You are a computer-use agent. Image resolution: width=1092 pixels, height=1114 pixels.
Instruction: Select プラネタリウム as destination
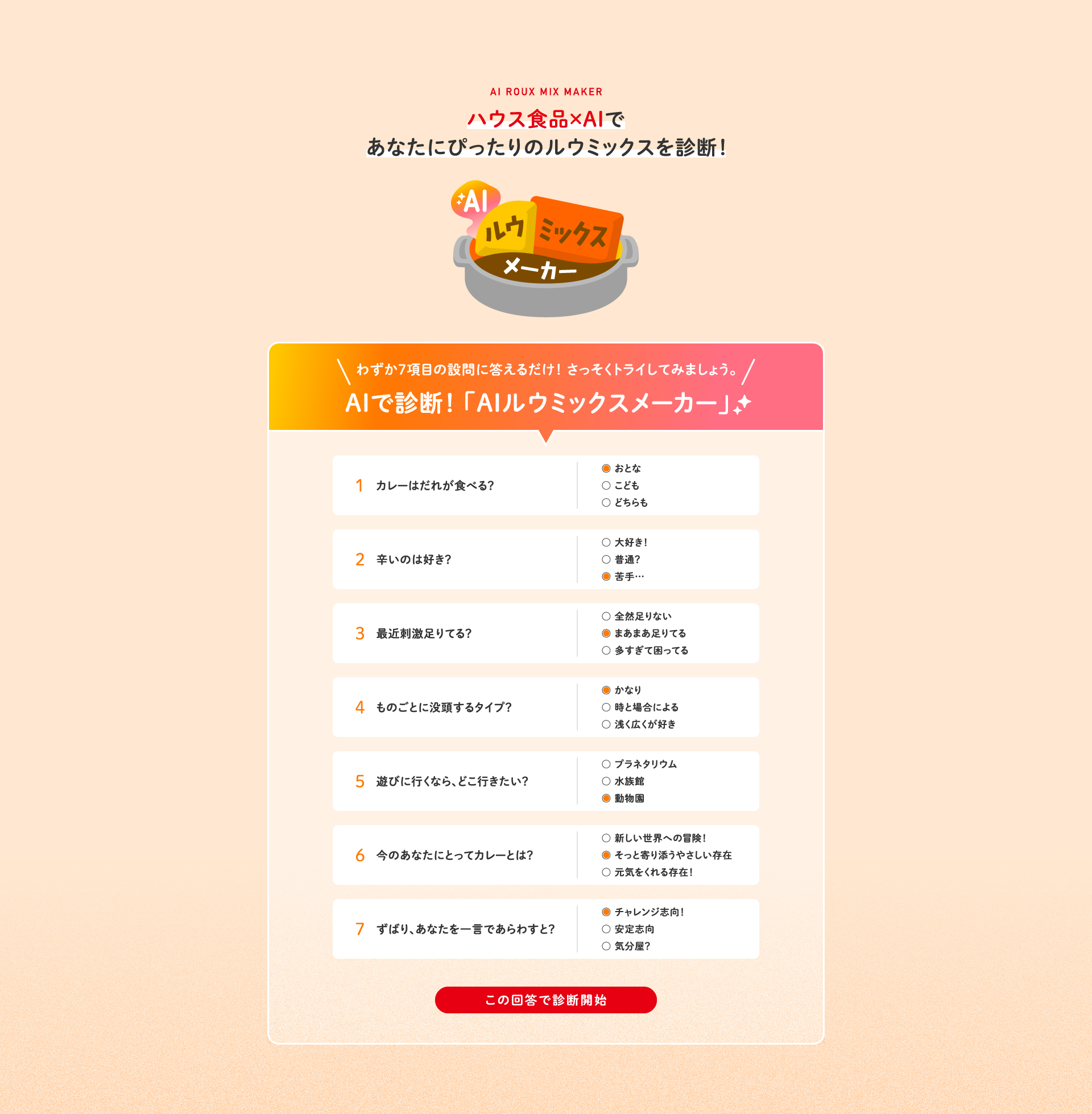[606, 764]
